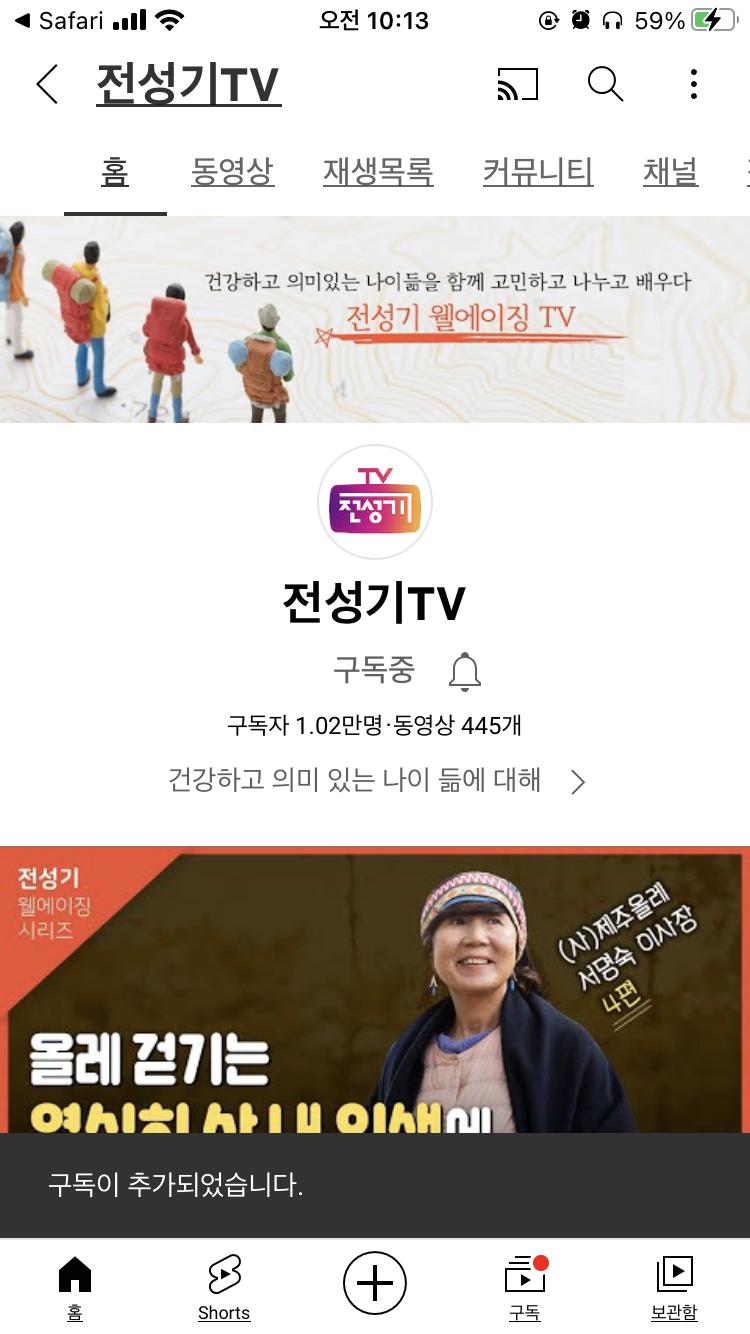Create new content with the plus button
Viewport: 750px width, 1334px height.
(x=375, y=1282)
